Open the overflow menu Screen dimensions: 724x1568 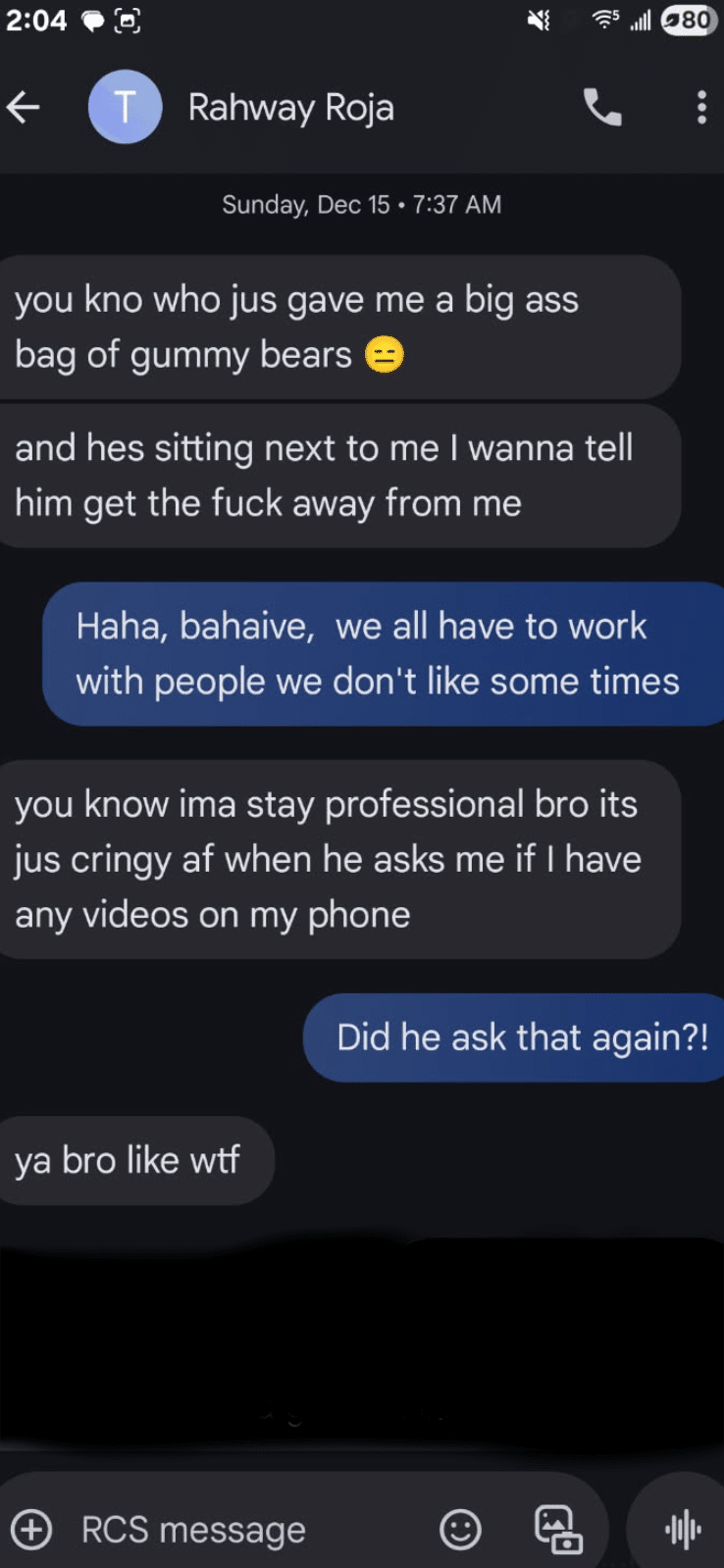(700, 107)
